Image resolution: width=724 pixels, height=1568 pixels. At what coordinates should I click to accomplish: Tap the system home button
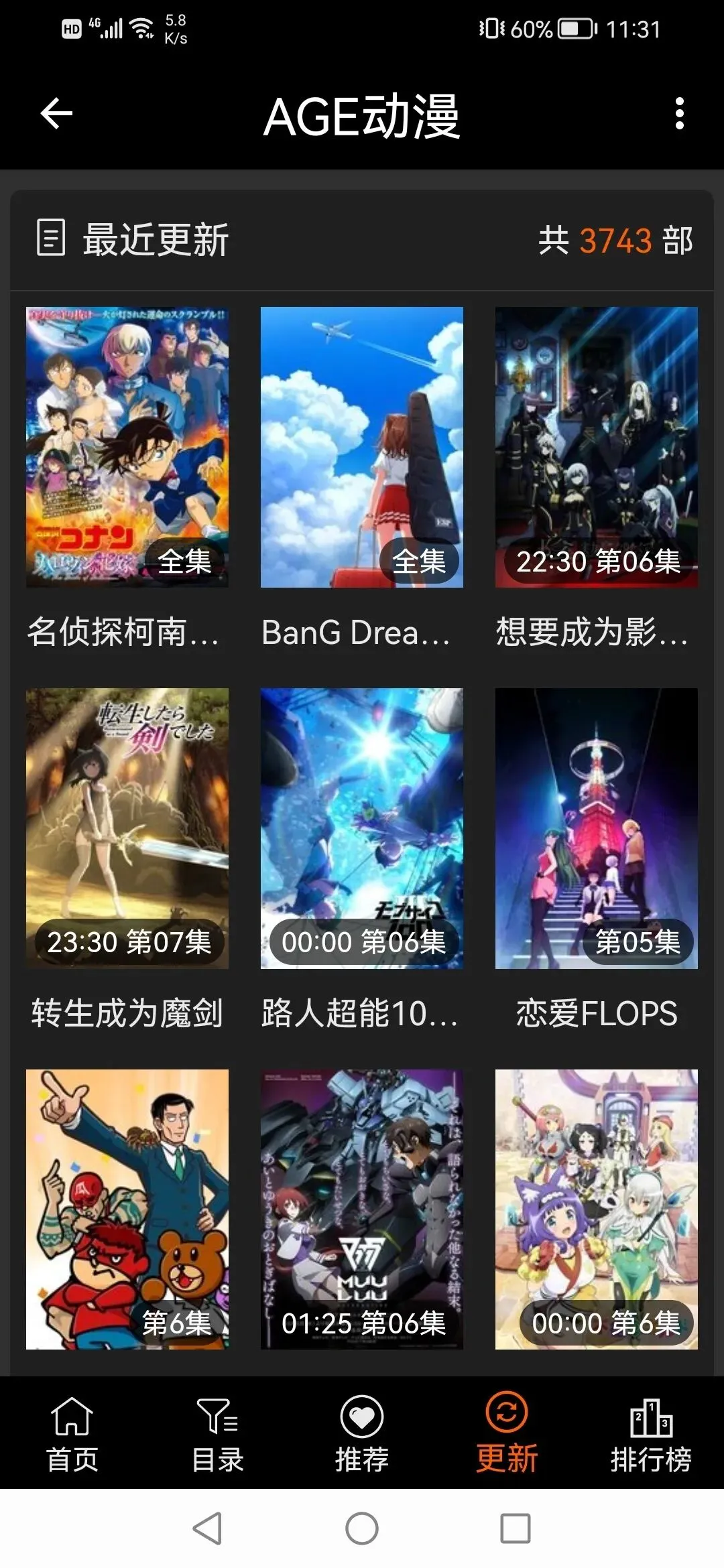[x=362, y=1528]
